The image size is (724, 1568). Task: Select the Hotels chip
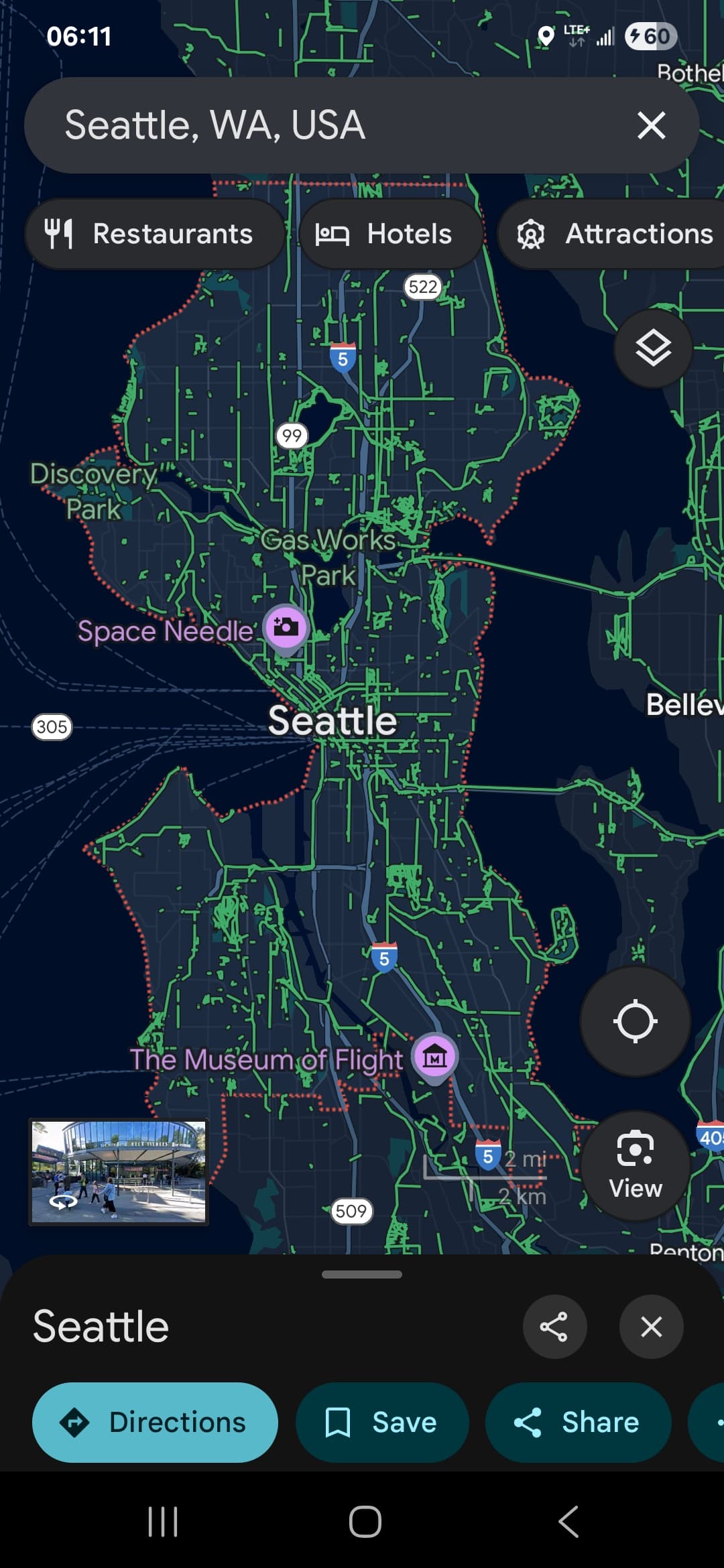click(x=391, y=234)
